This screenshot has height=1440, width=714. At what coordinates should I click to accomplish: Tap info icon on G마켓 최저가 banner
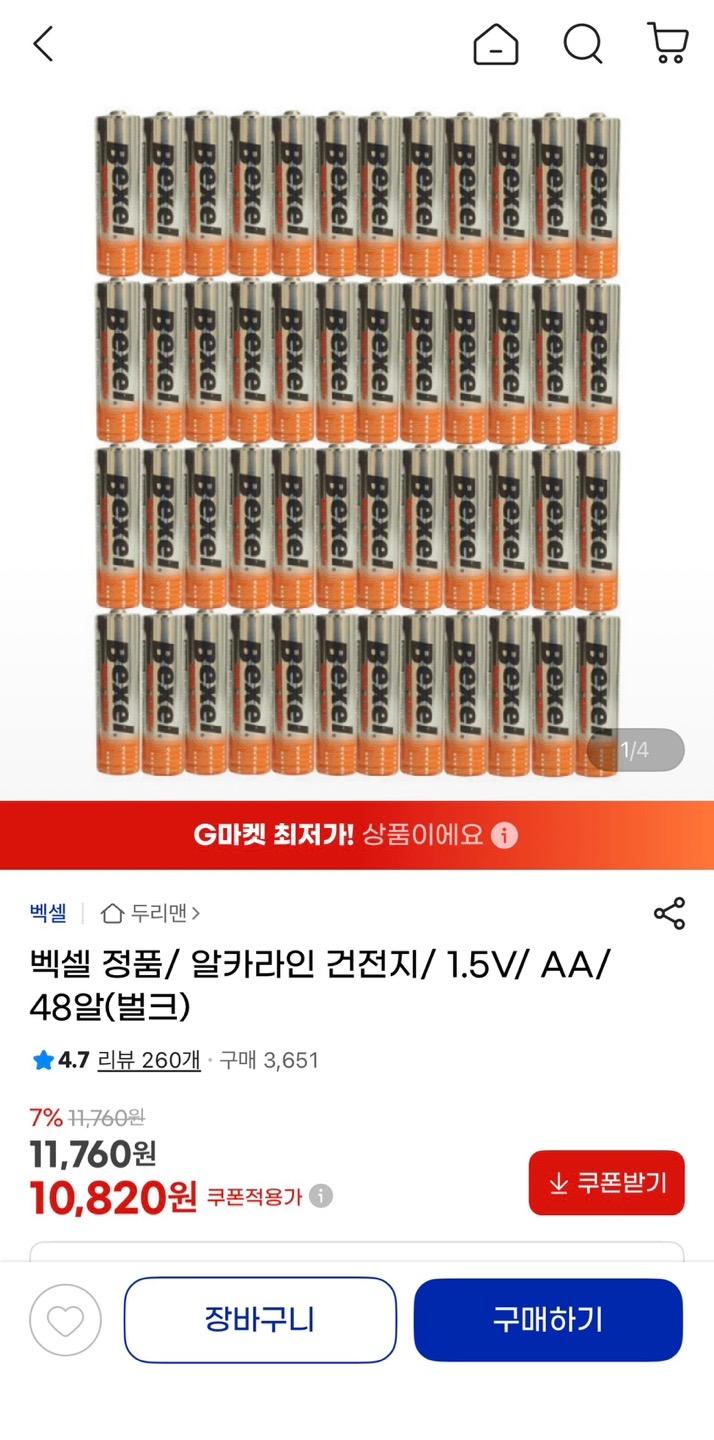506,835
